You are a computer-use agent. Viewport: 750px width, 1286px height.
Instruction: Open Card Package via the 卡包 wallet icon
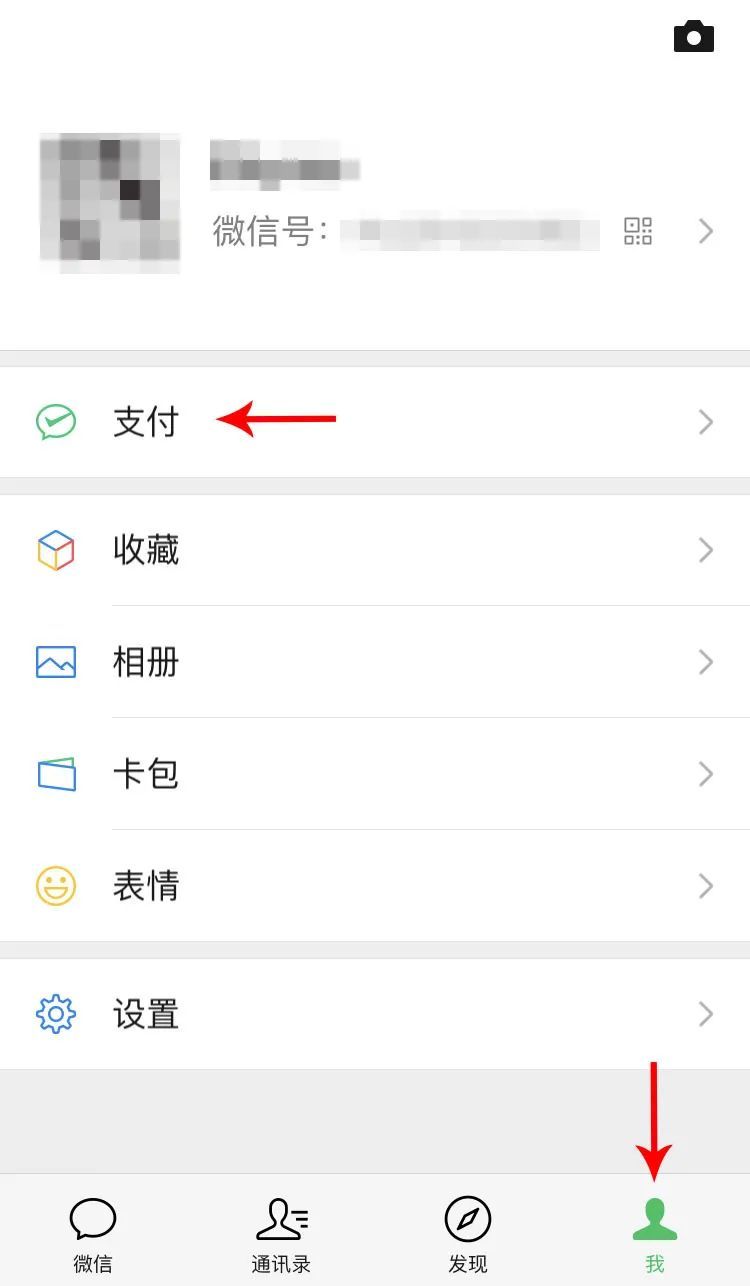57,774
